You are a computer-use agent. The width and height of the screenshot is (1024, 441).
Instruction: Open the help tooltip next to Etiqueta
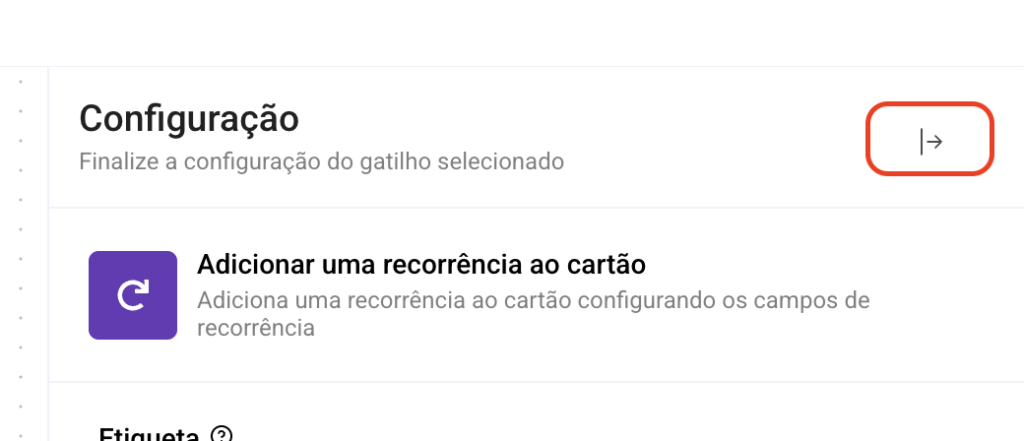click(222, 434)
